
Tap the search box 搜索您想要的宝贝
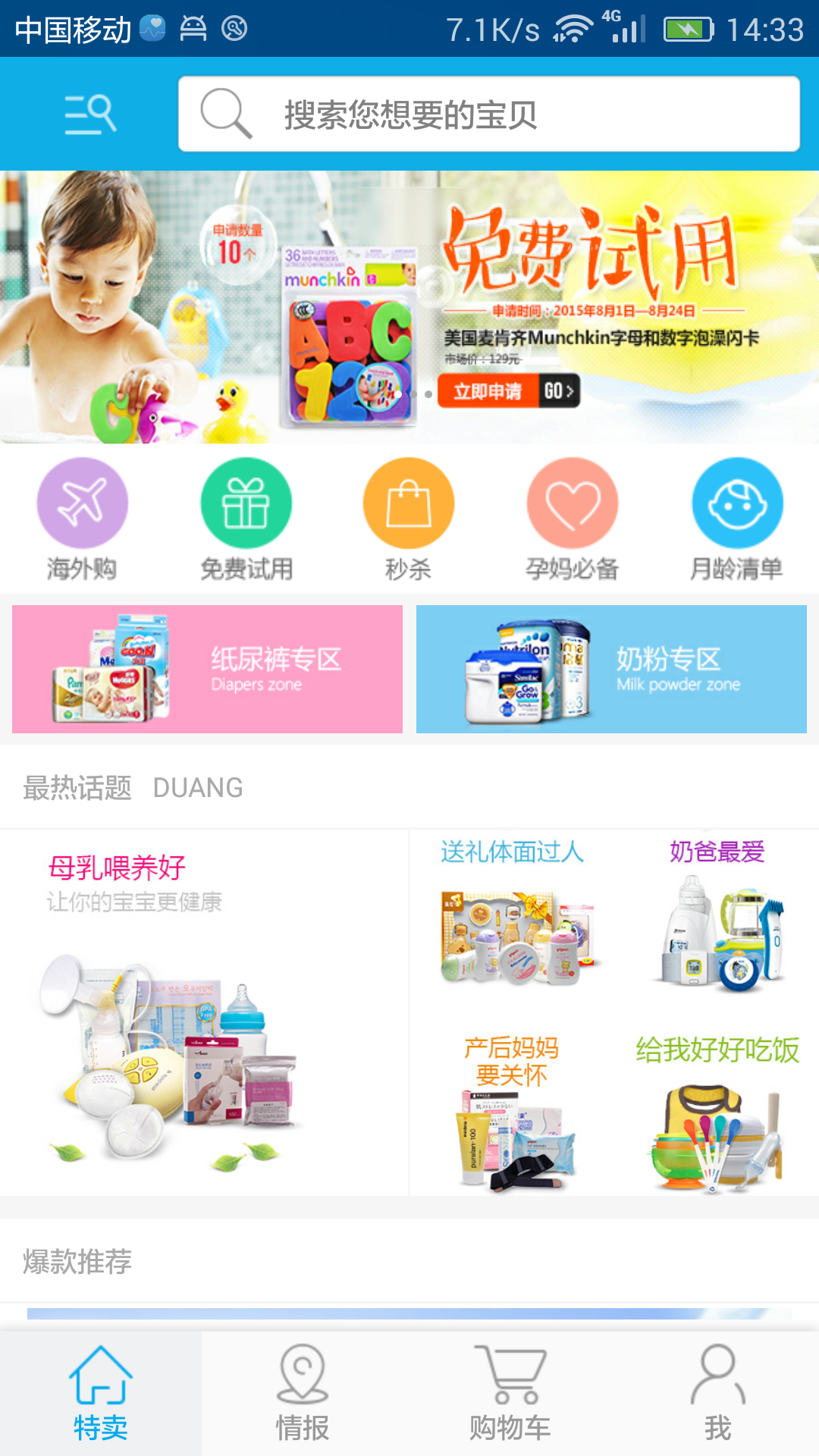tap(489, 115)
